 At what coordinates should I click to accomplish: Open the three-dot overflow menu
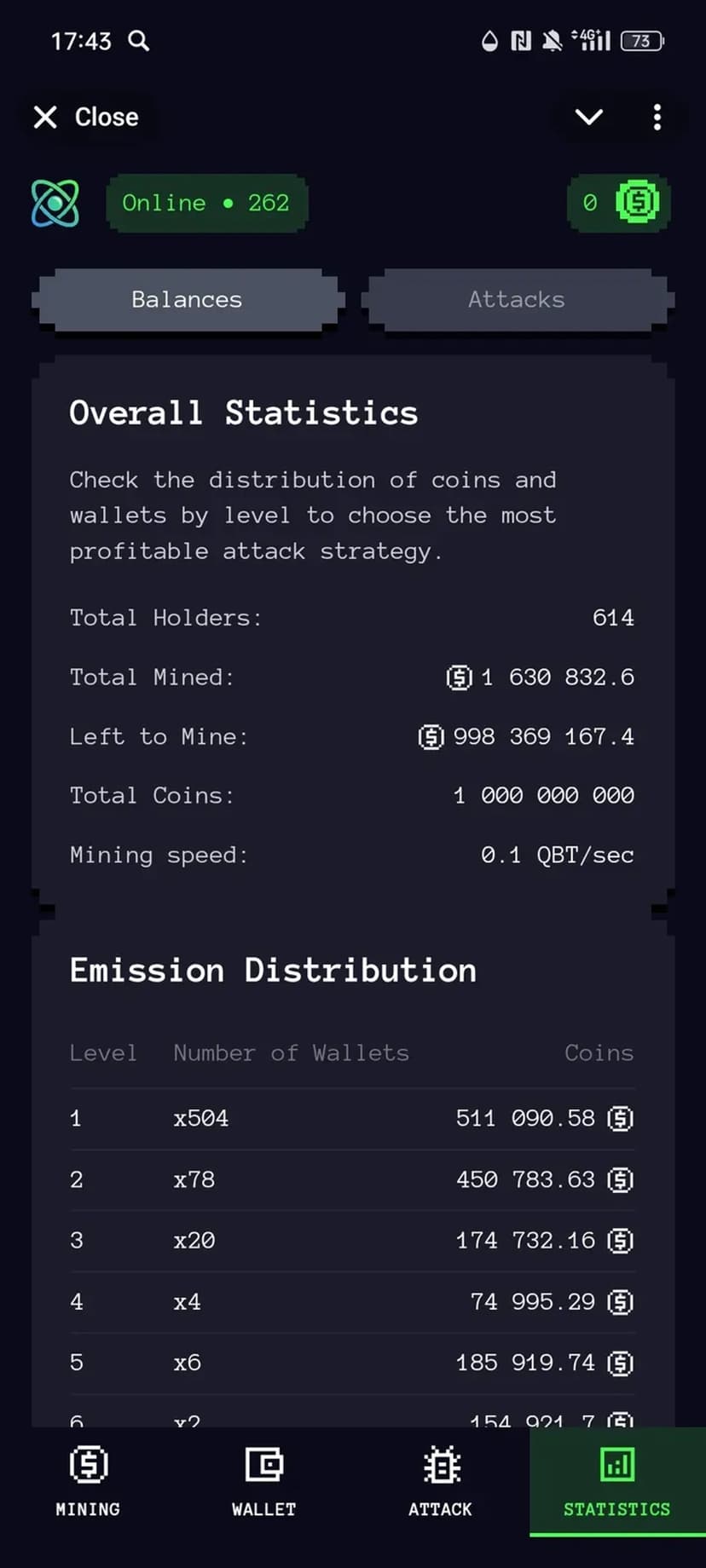tap(657, 117)
